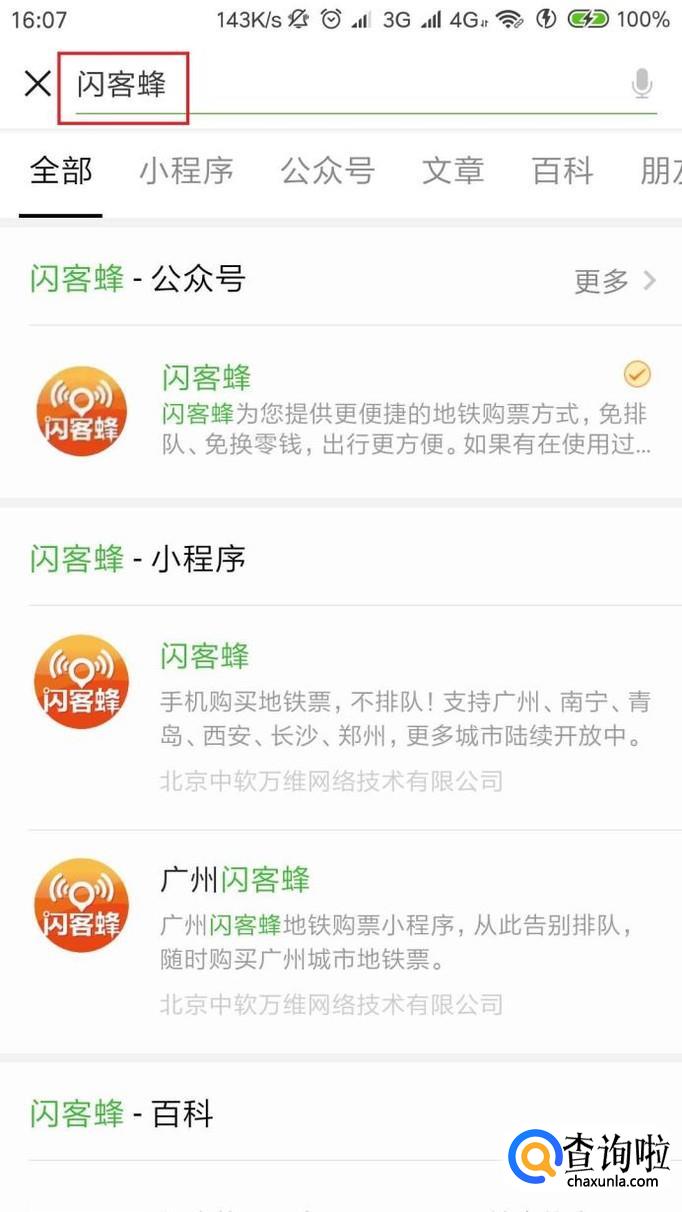Start voice input with the microphone icon
The width and height of the screenshot is (682, 1212).
pyautogui.click(x=642, y=85)
